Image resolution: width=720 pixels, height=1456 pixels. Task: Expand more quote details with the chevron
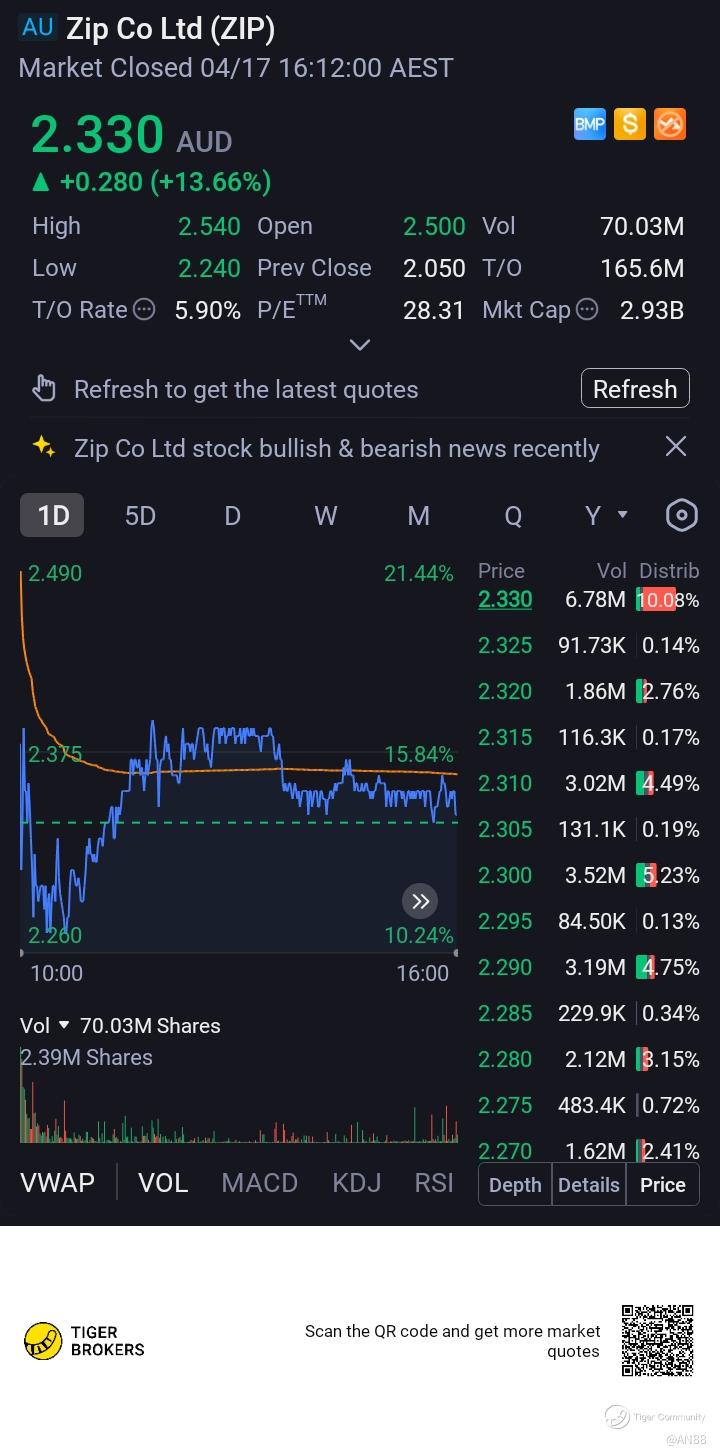tap(360, 345)
